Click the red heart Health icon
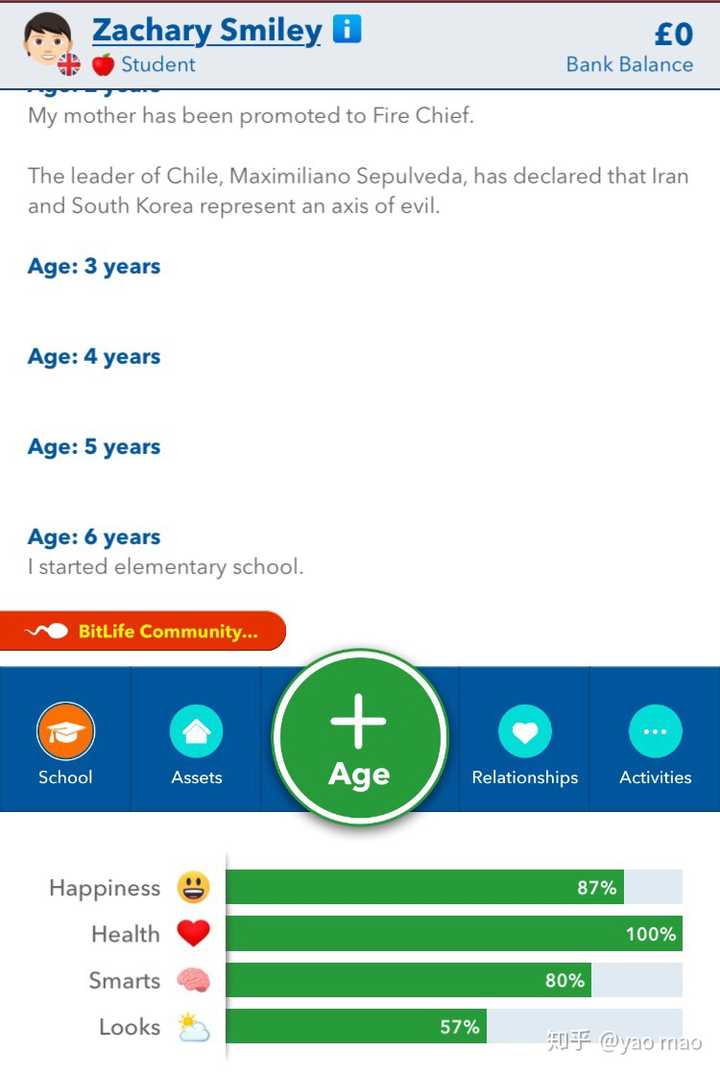This screenshot has height=1074, width=720. point(193,933)
